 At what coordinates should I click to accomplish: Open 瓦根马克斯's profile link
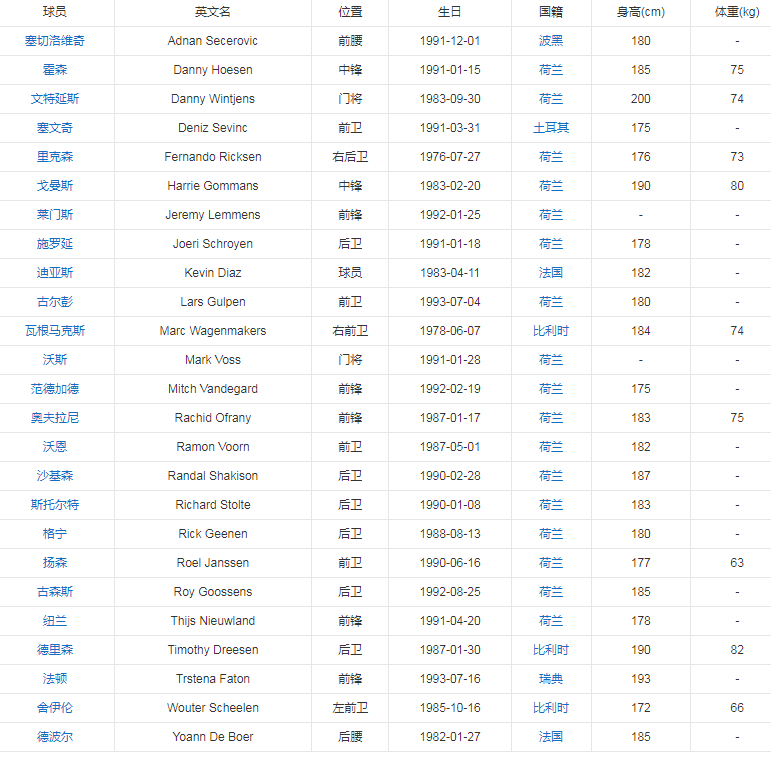click(55, 331)
